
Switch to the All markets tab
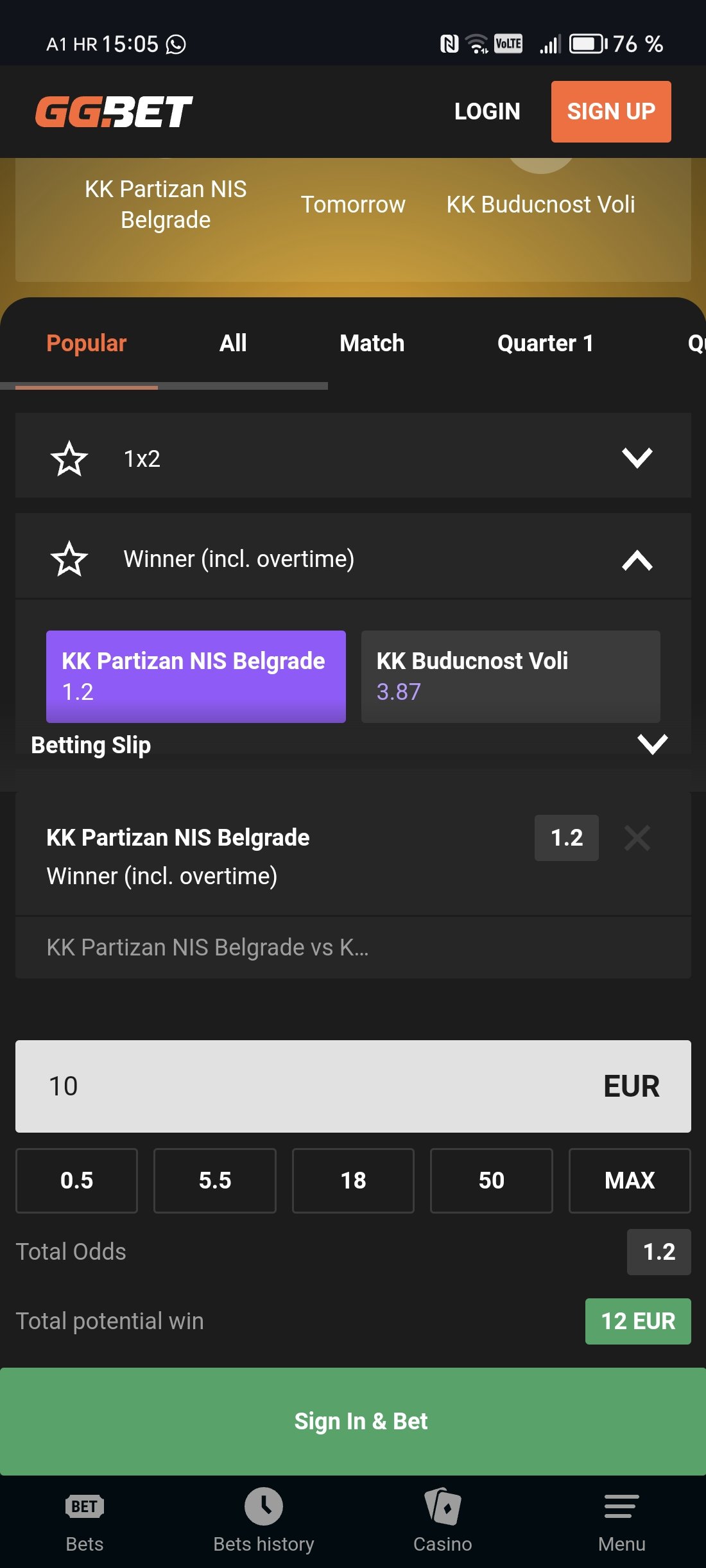point(233,343)
